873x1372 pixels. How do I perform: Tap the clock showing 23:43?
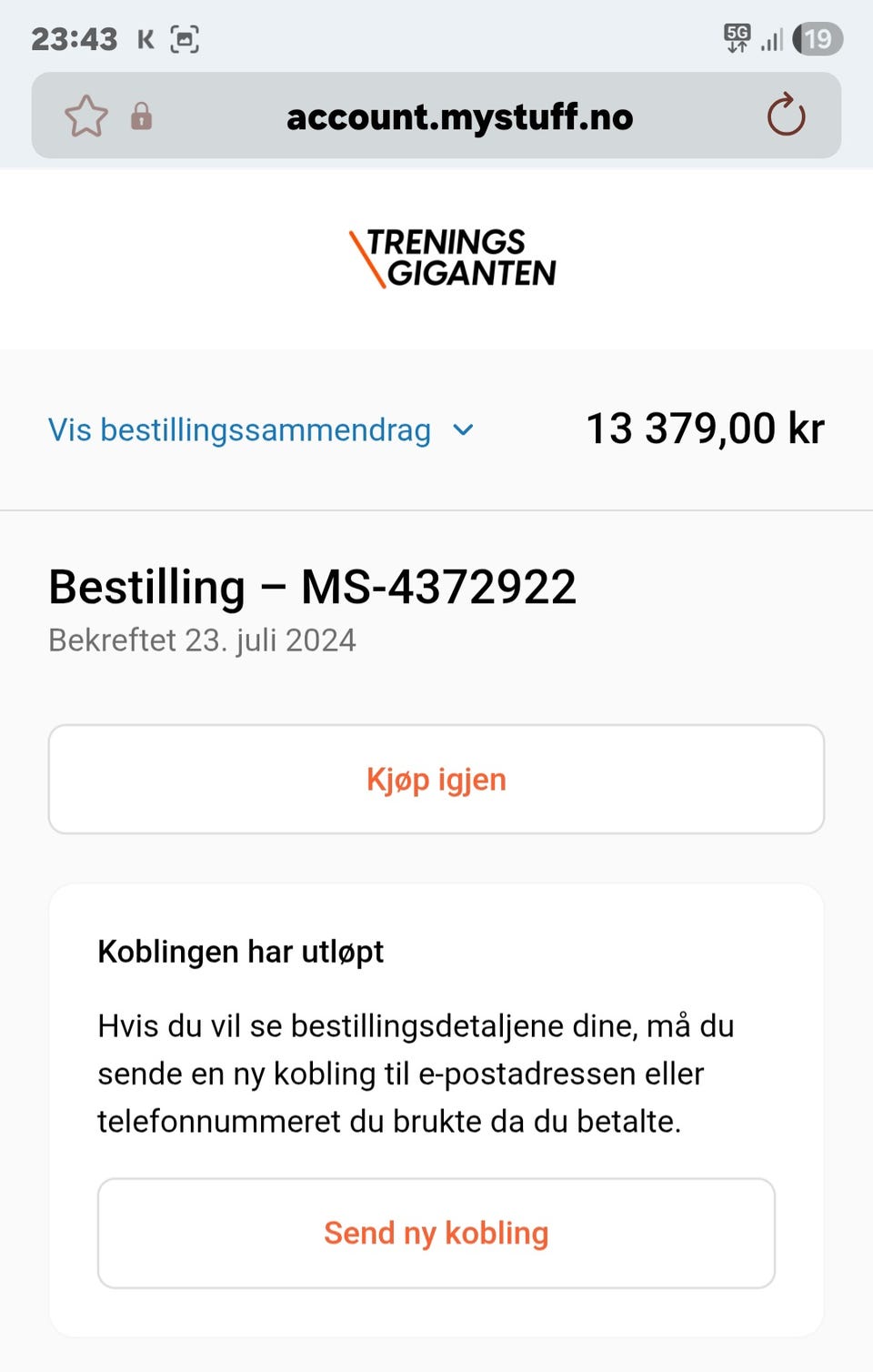[x=75, y=38]
